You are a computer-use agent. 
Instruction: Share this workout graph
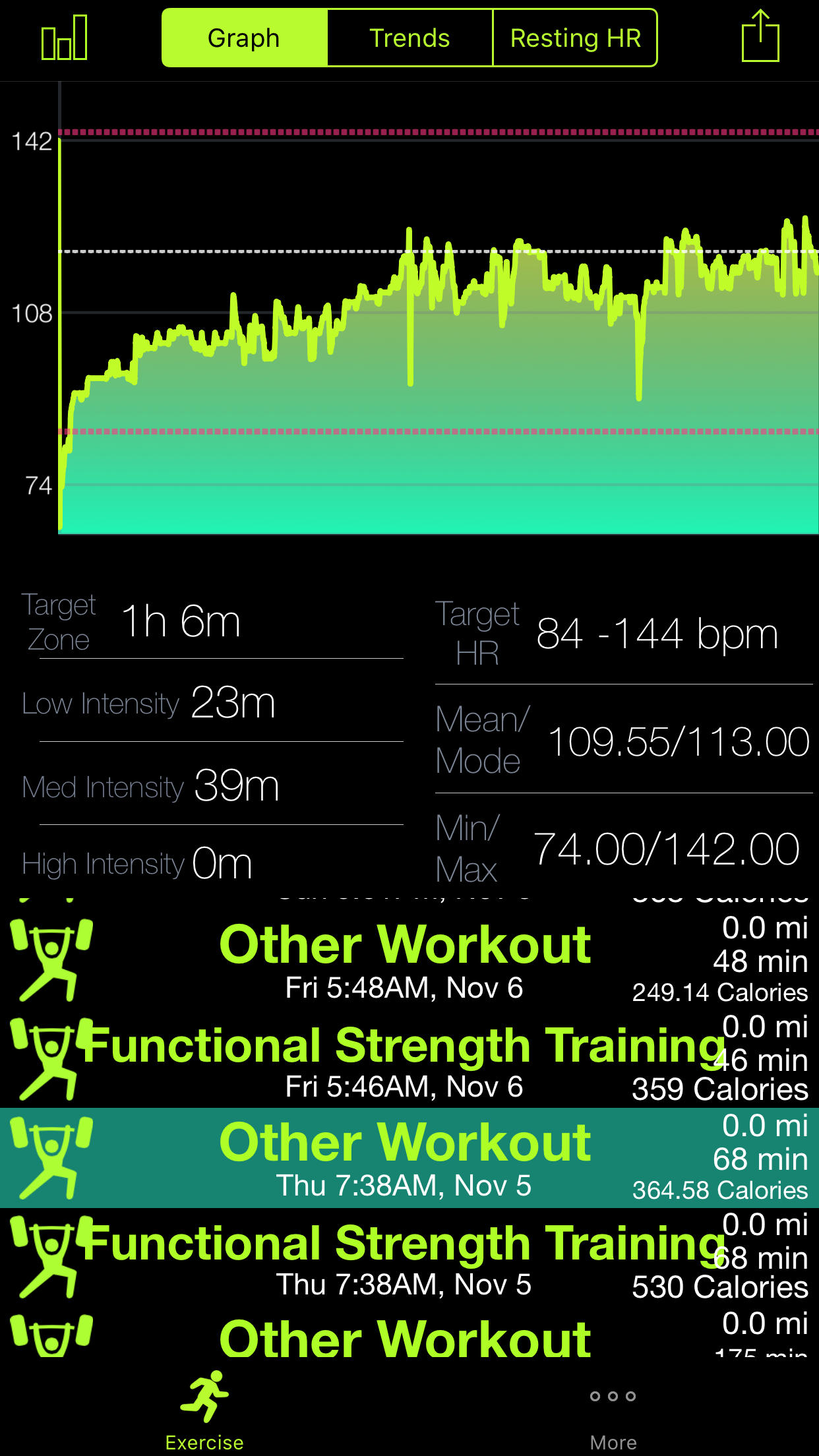pyautogui.click(x=760, y=36)
